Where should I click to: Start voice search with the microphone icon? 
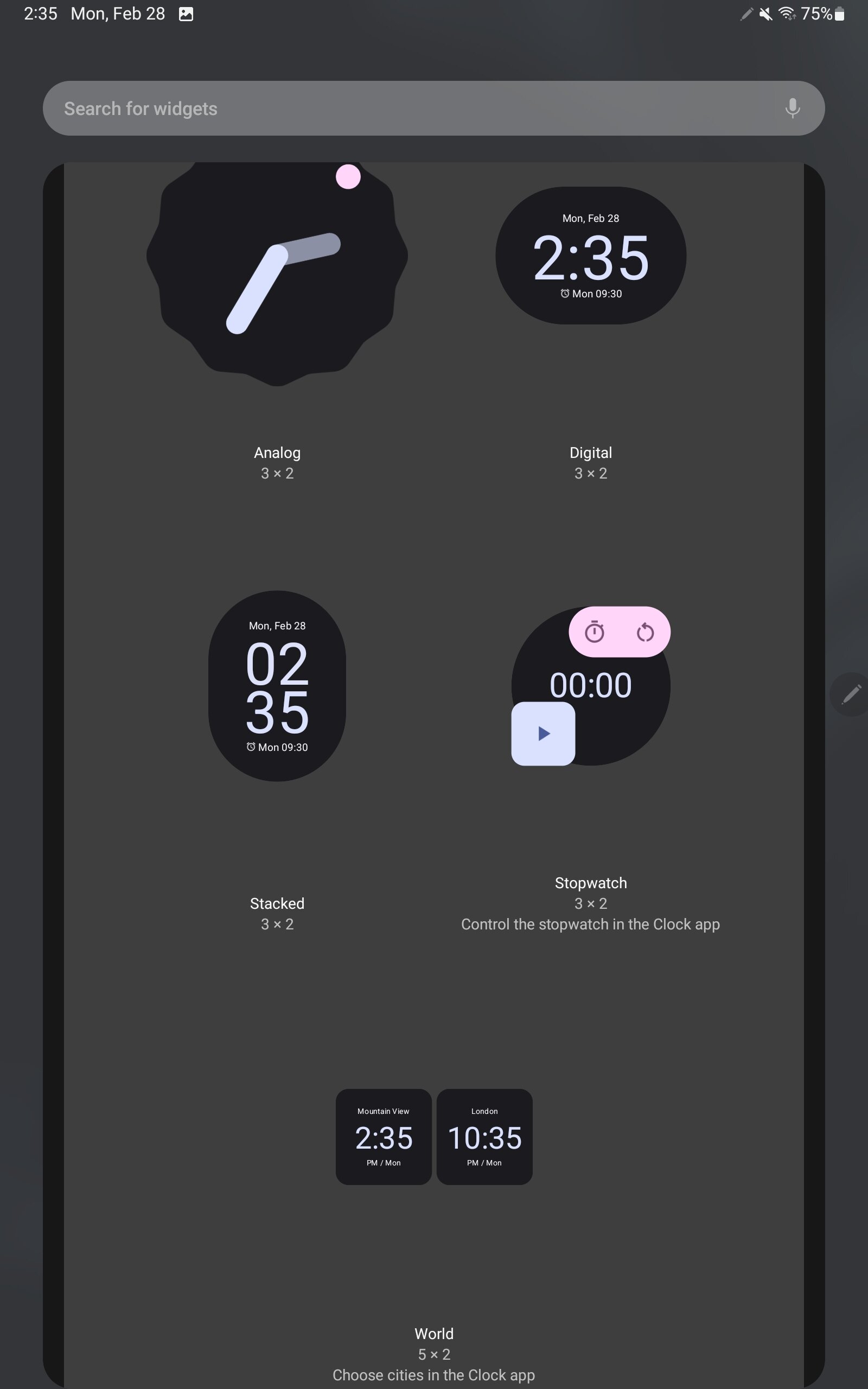(x=792, y=108)
